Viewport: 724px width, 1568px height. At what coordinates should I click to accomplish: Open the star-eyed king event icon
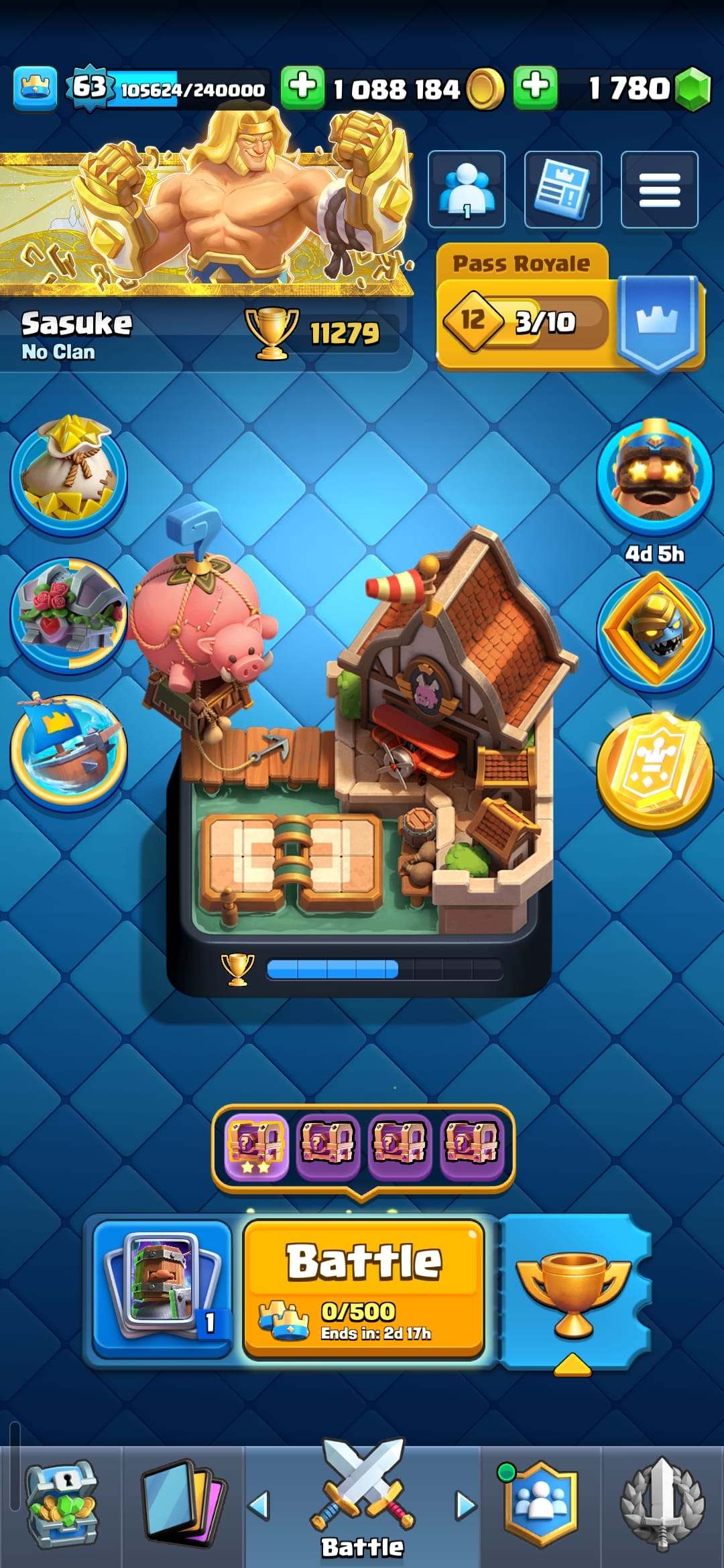[654, 474]
